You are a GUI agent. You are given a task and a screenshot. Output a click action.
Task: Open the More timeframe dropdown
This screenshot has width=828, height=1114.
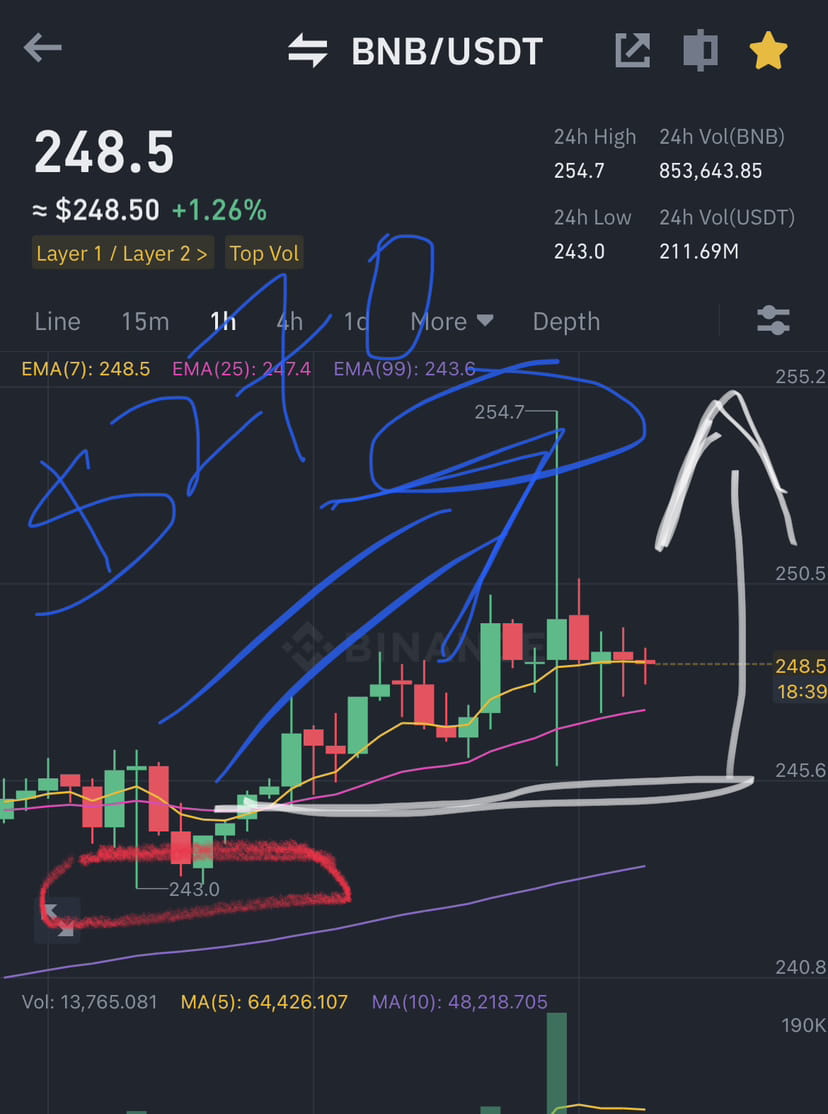tap(450, 321)
